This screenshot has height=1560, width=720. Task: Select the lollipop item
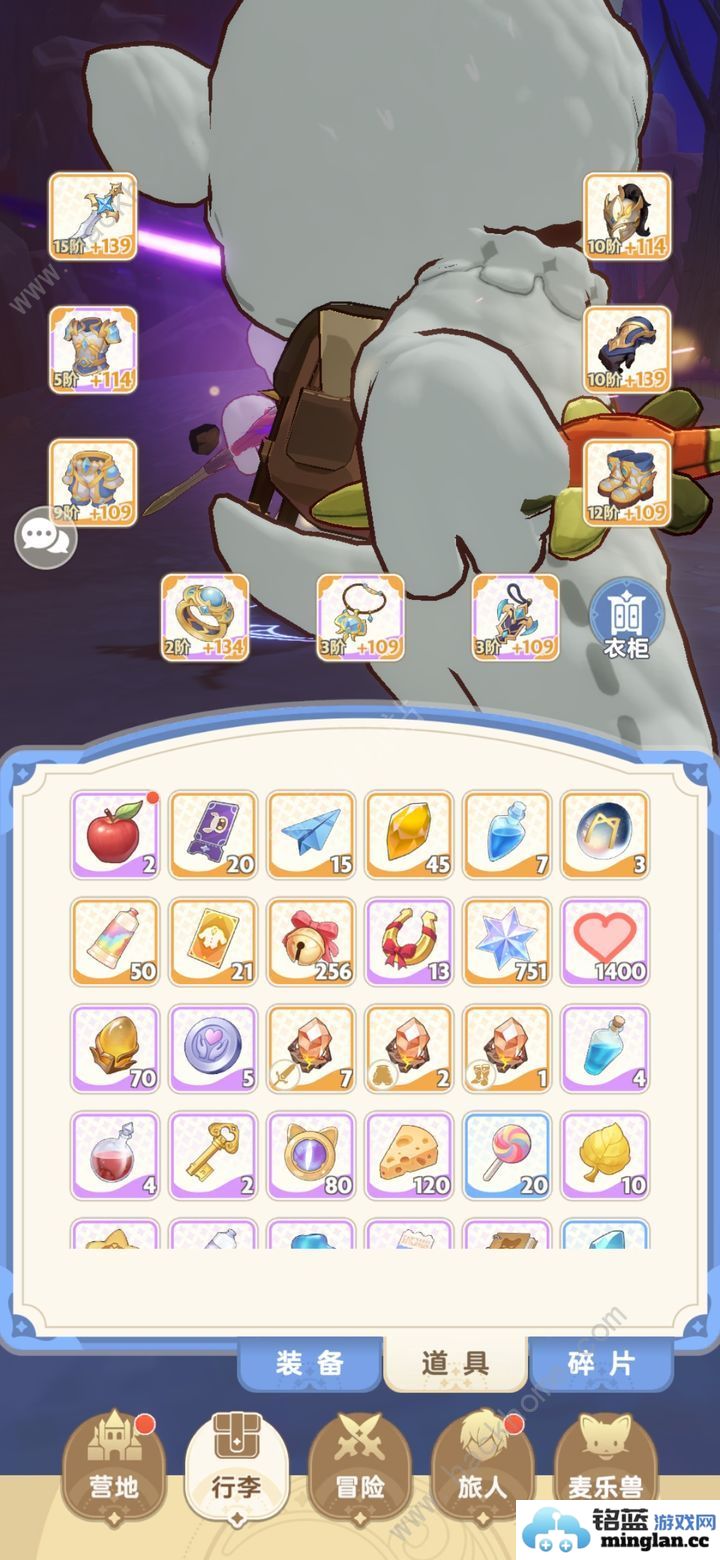(x=507, y=1156)
